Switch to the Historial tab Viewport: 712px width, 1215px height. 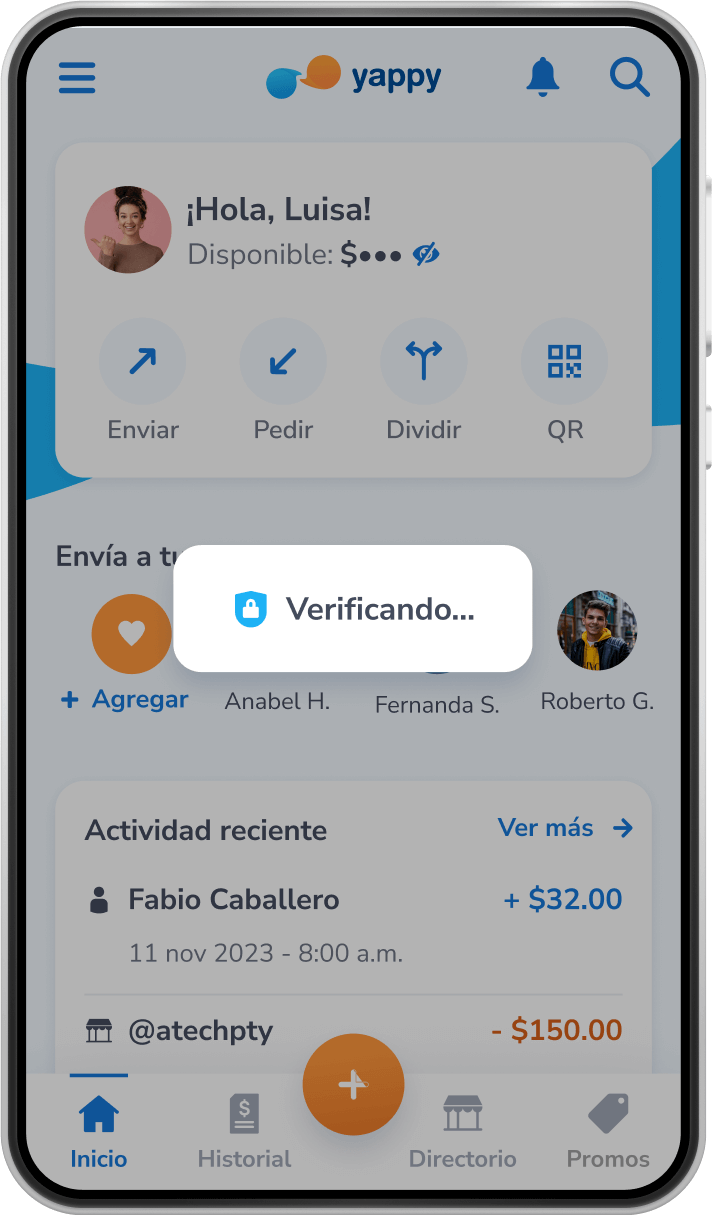point(244,1132)
